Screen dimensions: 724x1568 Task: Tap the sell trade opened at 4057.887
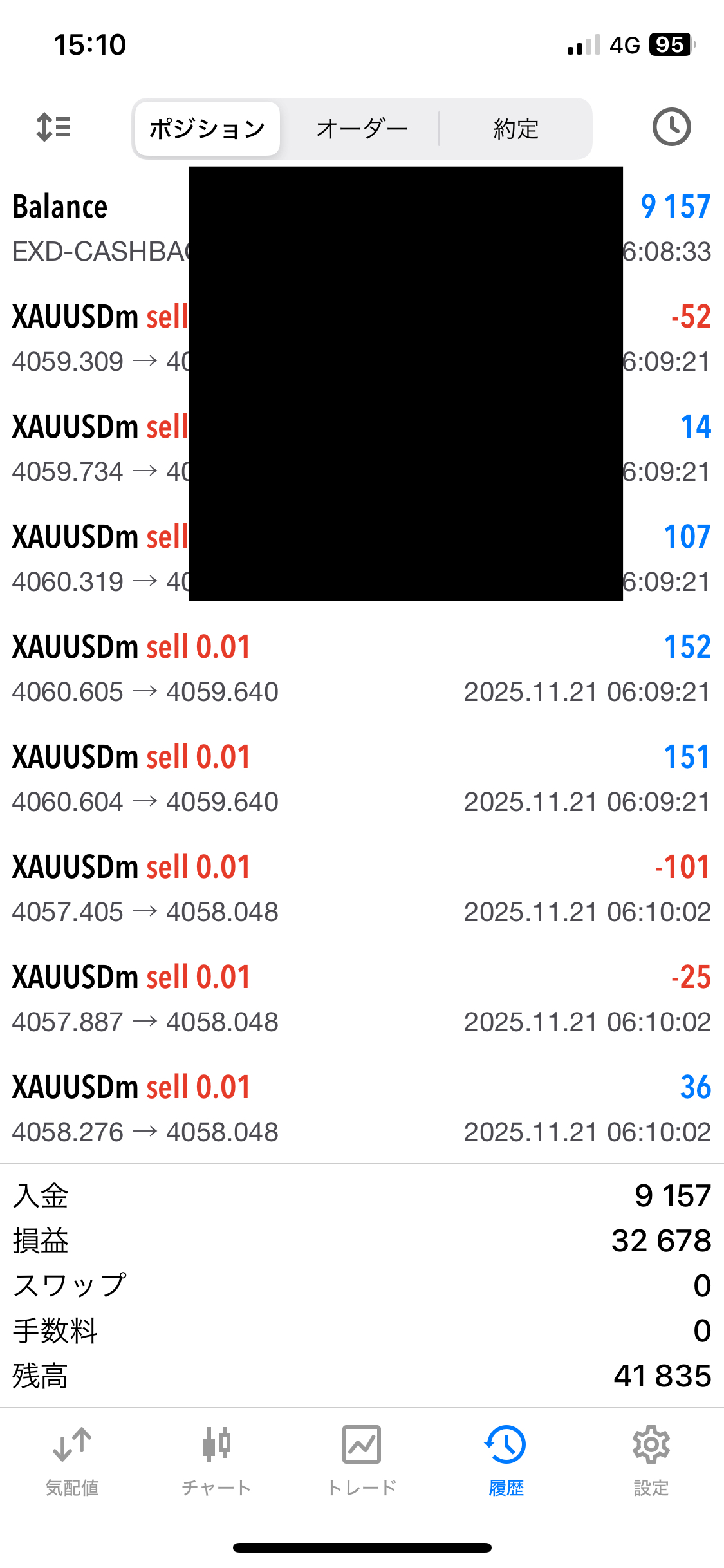[362, 998]
